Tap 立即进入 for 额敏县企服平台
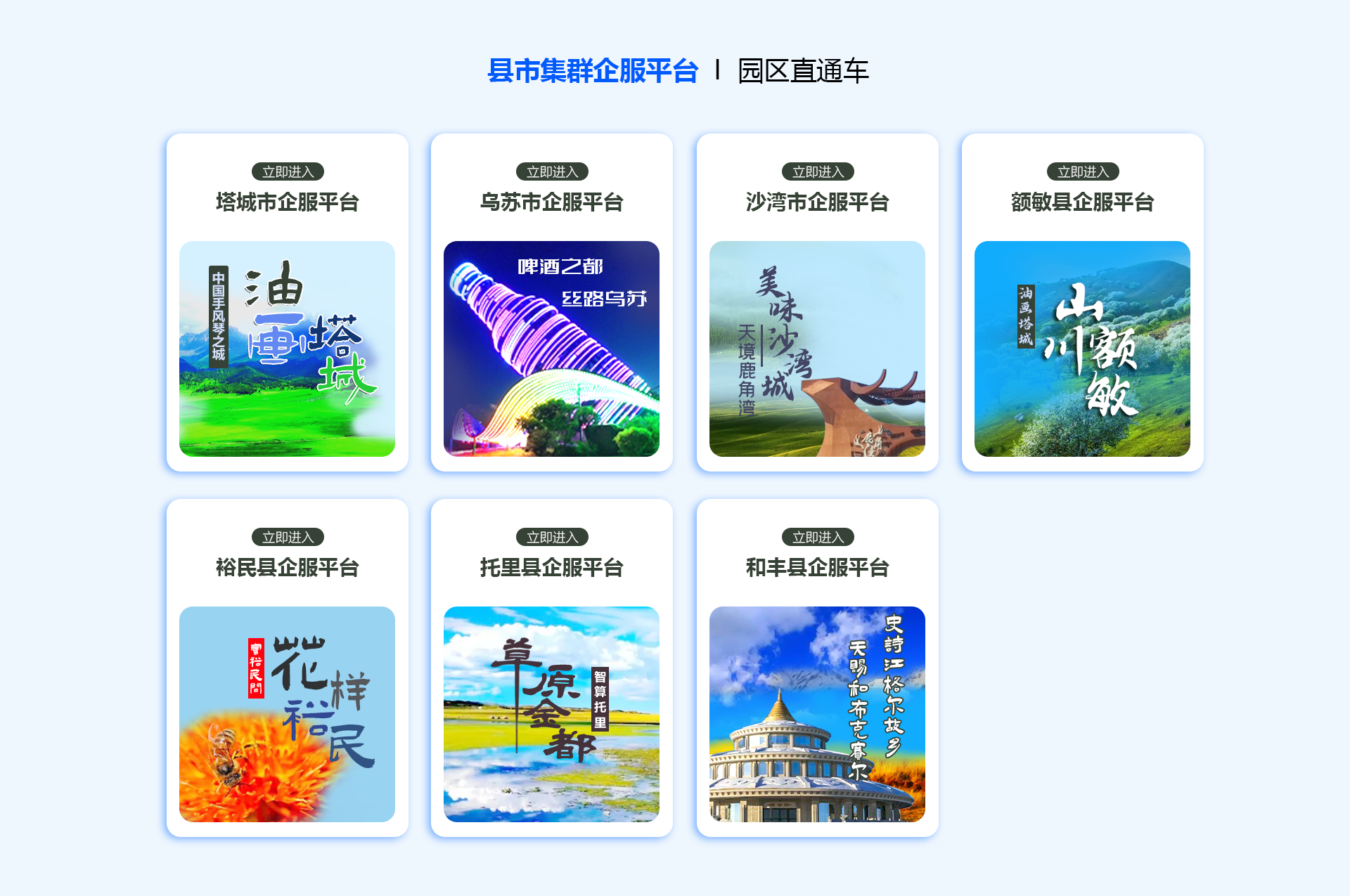1350x896 pixels. tap(1083, 171)
